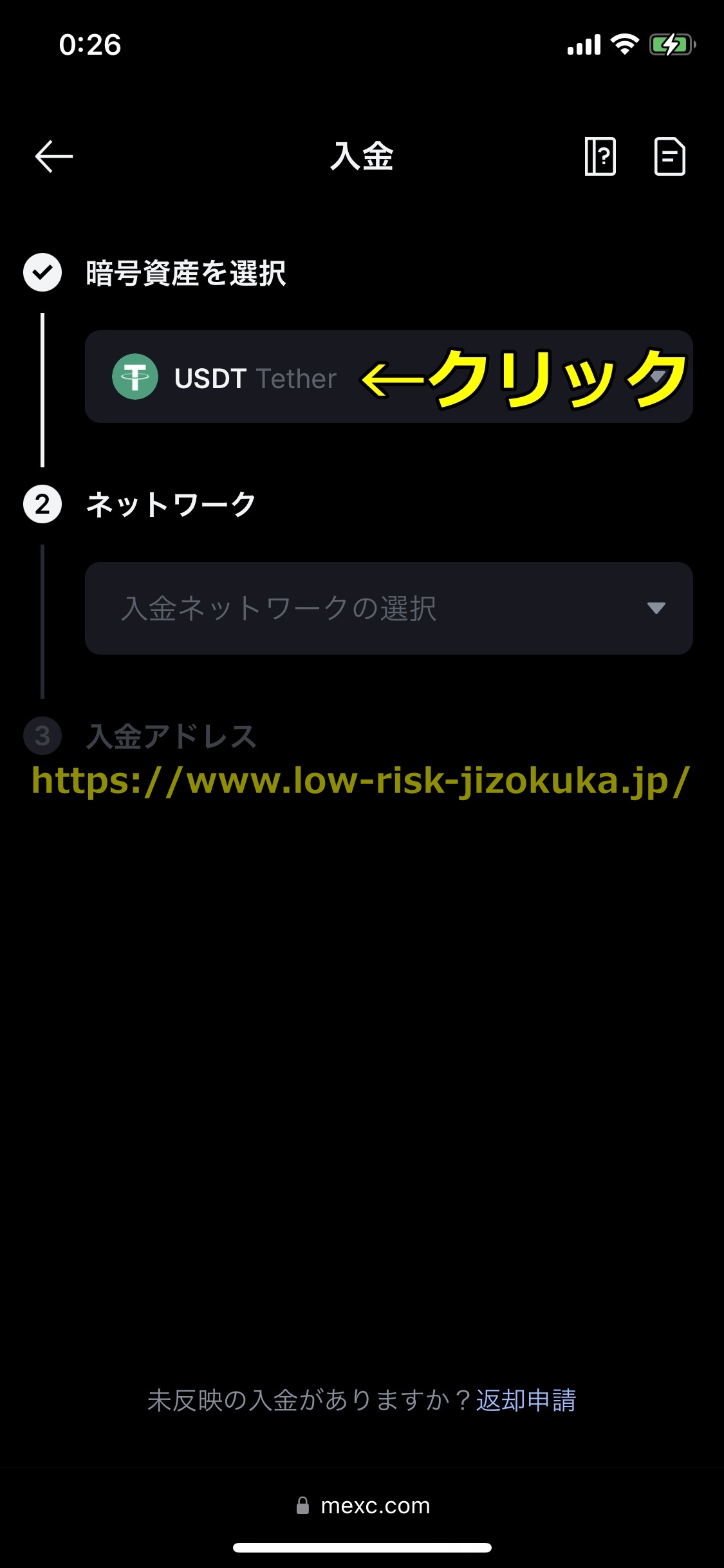Open the 返却申請 link

pos(526,1400)
